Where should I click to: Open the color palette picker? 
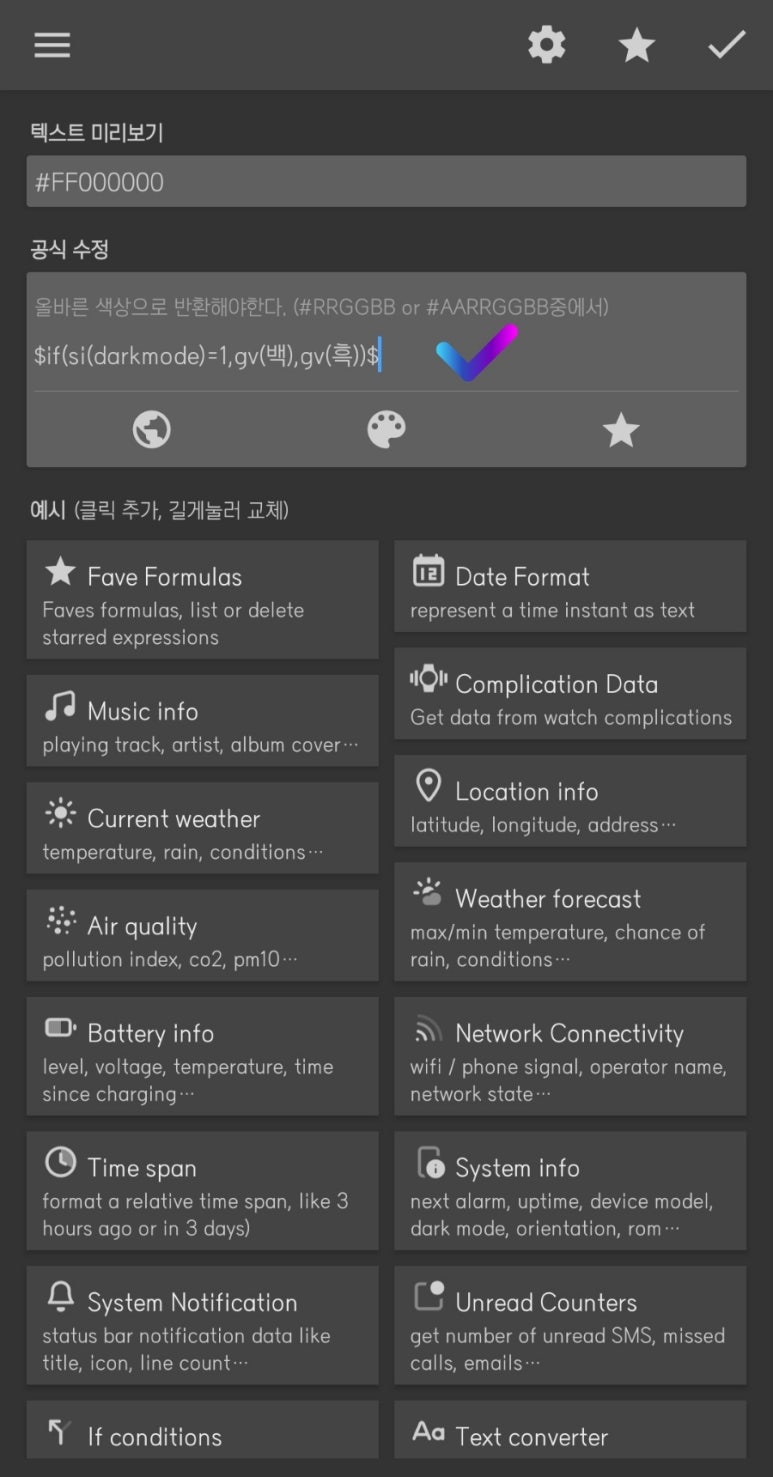pos(386,430)
